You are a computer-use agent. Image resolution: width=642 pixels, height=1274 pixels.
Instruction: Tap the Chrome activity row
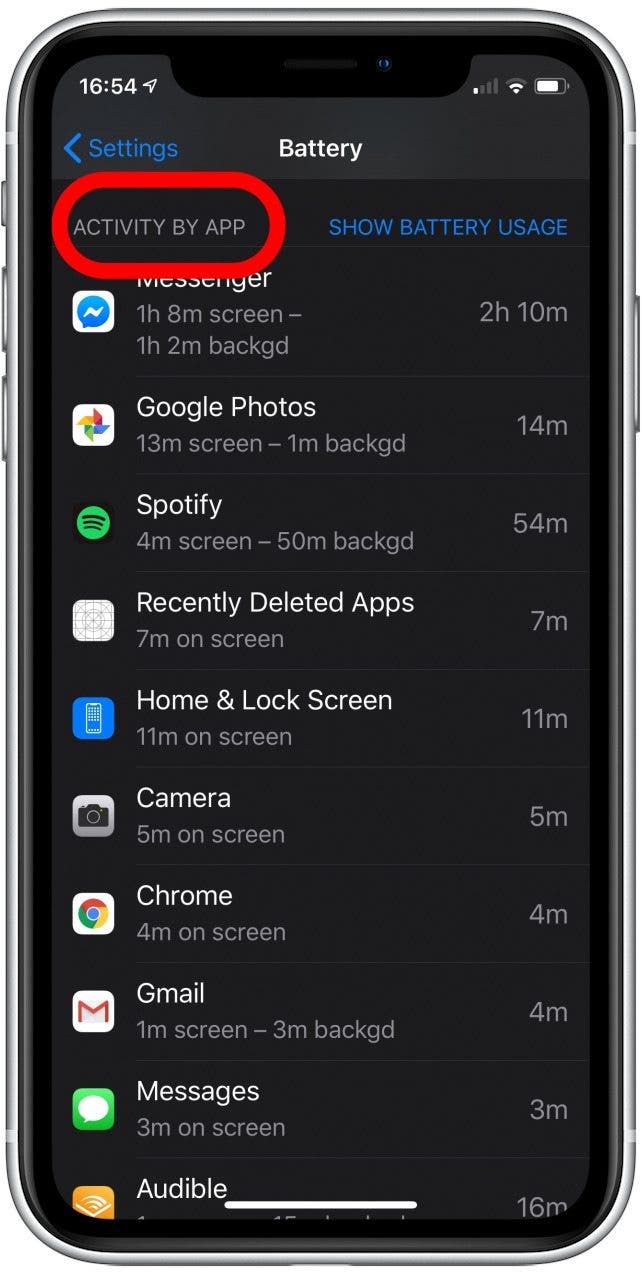320,913
